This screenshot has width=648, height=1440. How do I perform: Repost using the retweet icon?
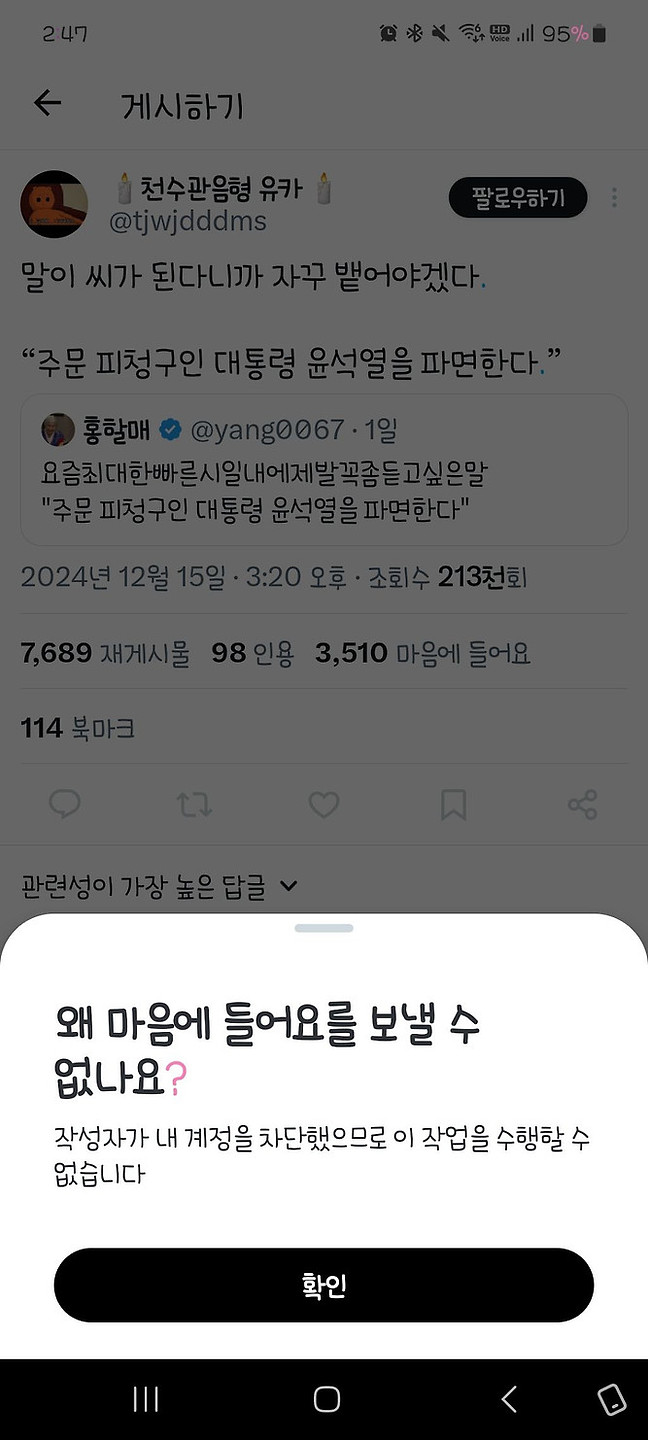194,804
